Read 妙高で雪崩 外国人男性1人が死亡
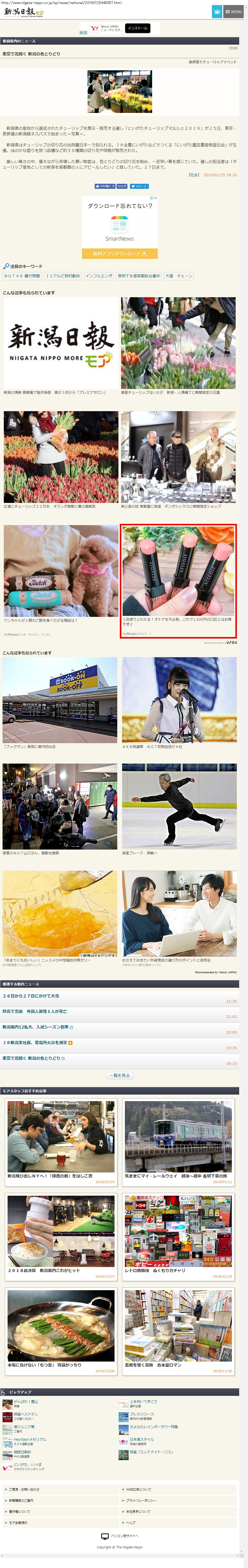This screenshot has width=248, height=1568. coord(35,1012)
